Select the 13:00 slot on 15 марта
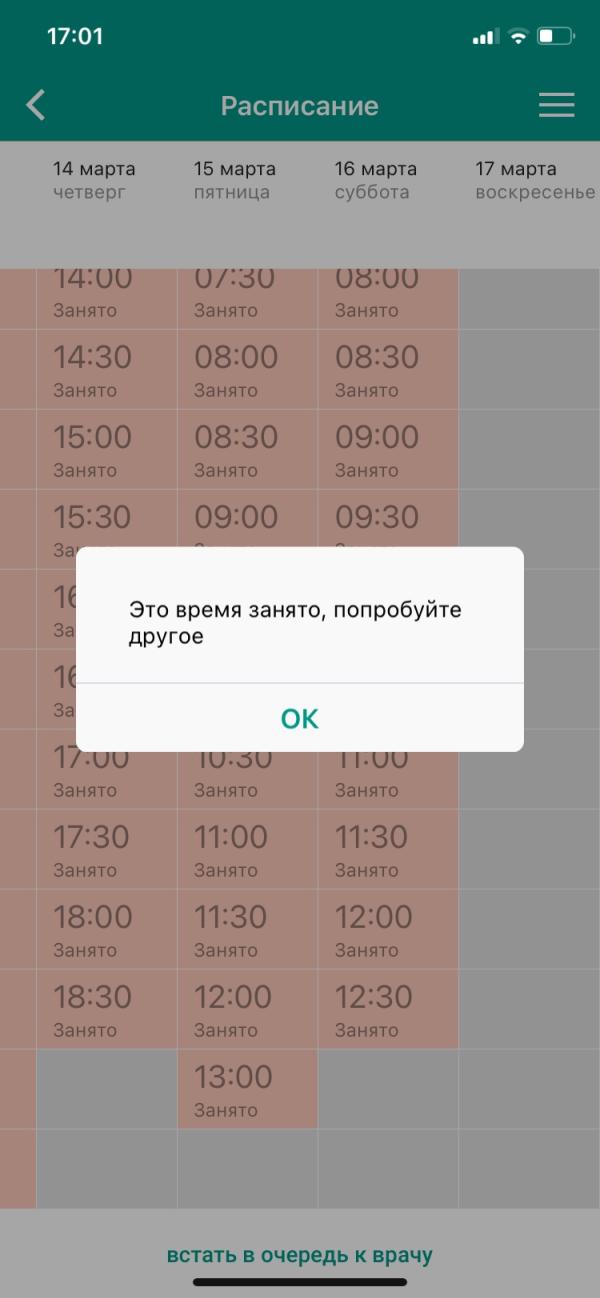 [x=247, y=1089]
